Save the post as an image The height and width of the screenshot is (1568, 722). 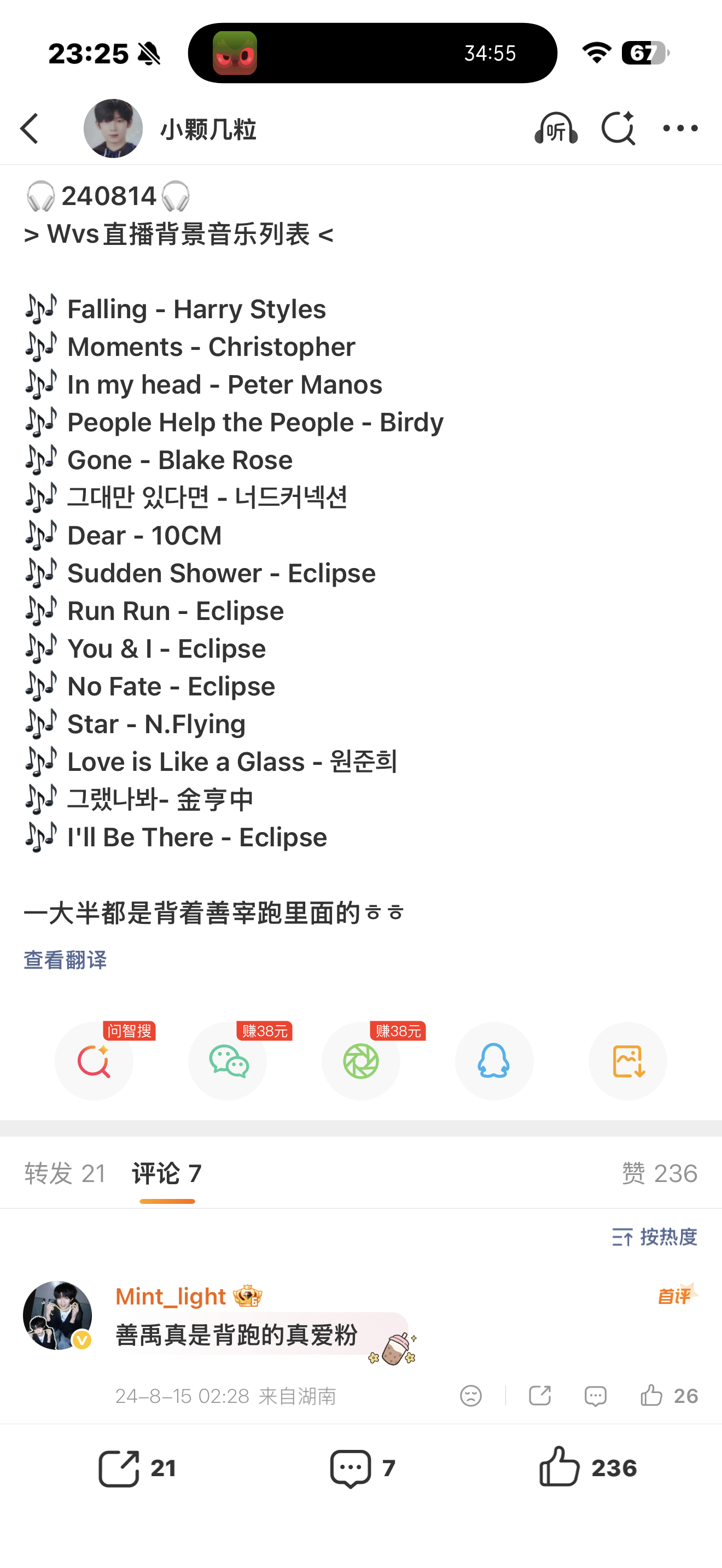click(627, 1061)
